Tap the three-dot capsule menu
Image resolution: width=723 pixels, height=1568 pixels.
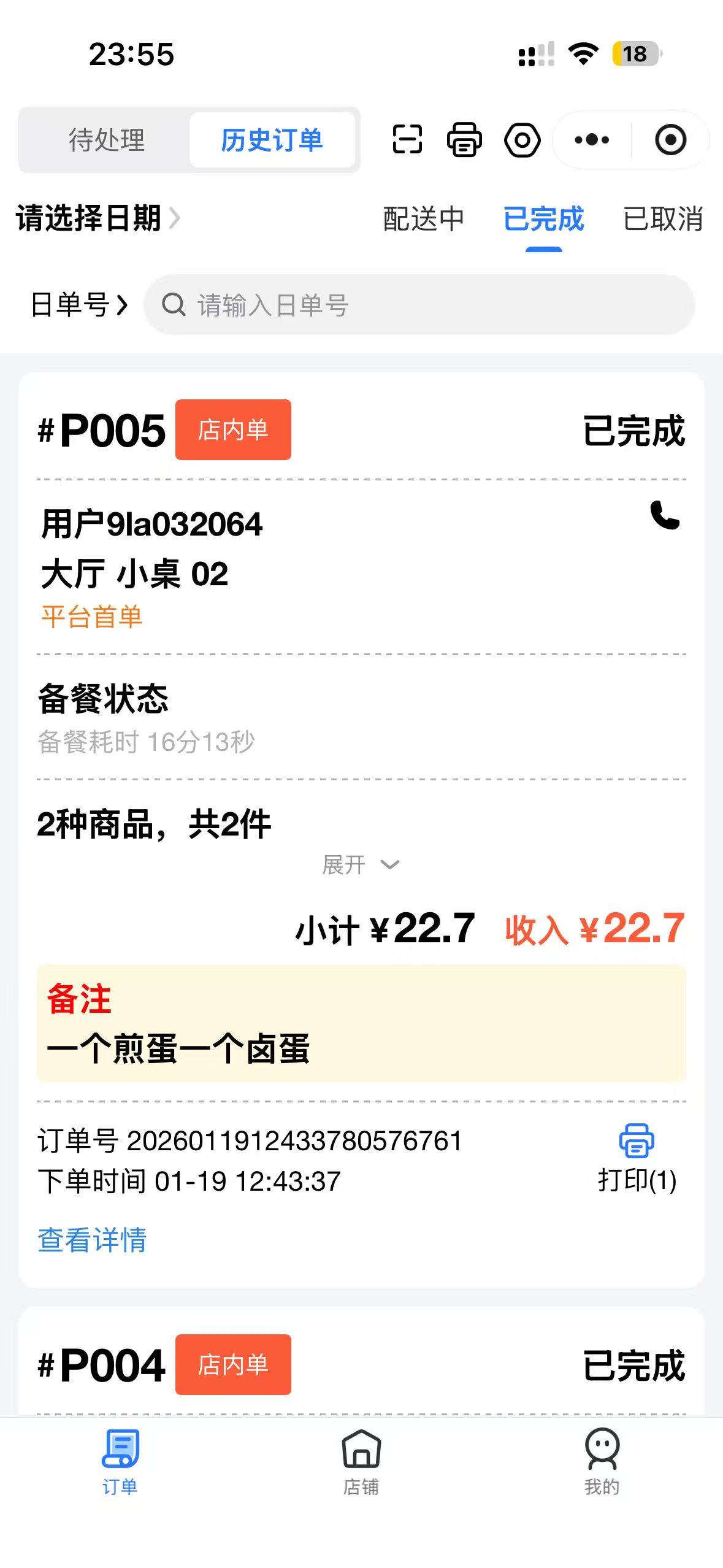(x=591, y=140)
